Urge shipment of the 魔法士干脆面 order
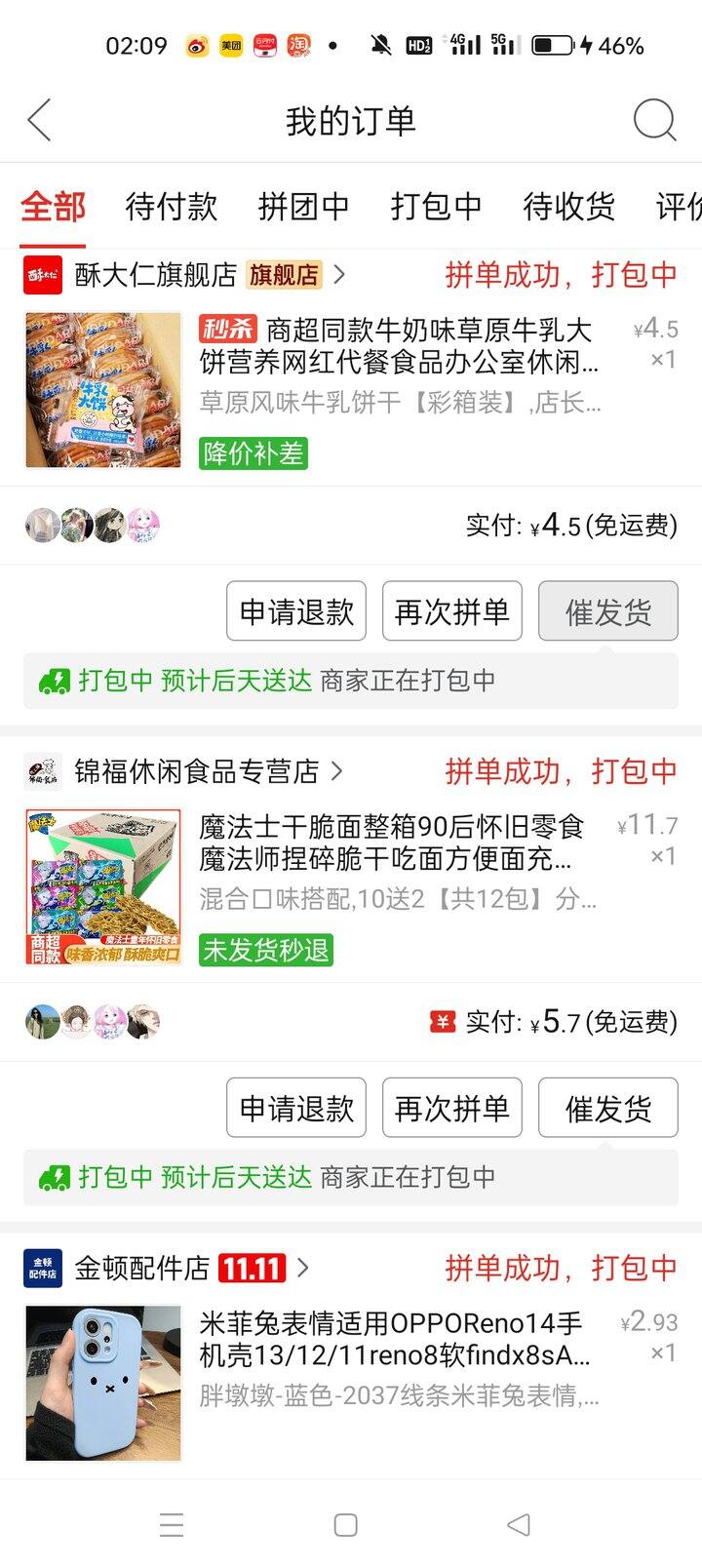 point(608,1108)
